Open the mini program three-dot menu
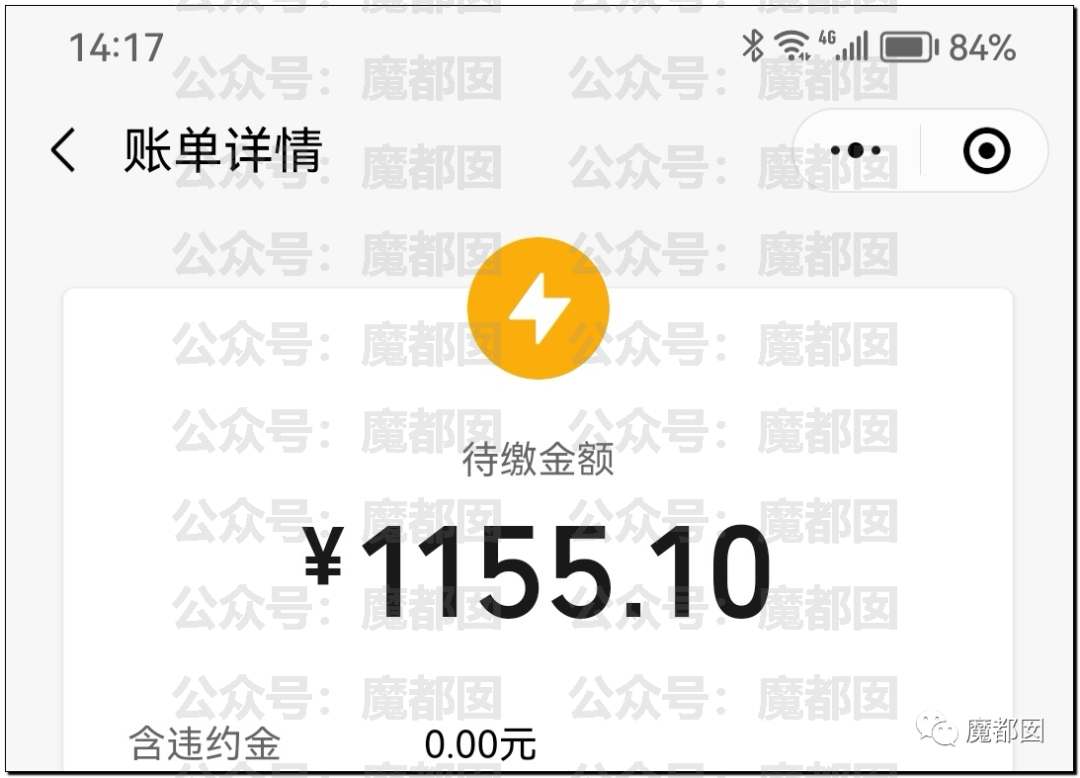 tap(855, 150)
